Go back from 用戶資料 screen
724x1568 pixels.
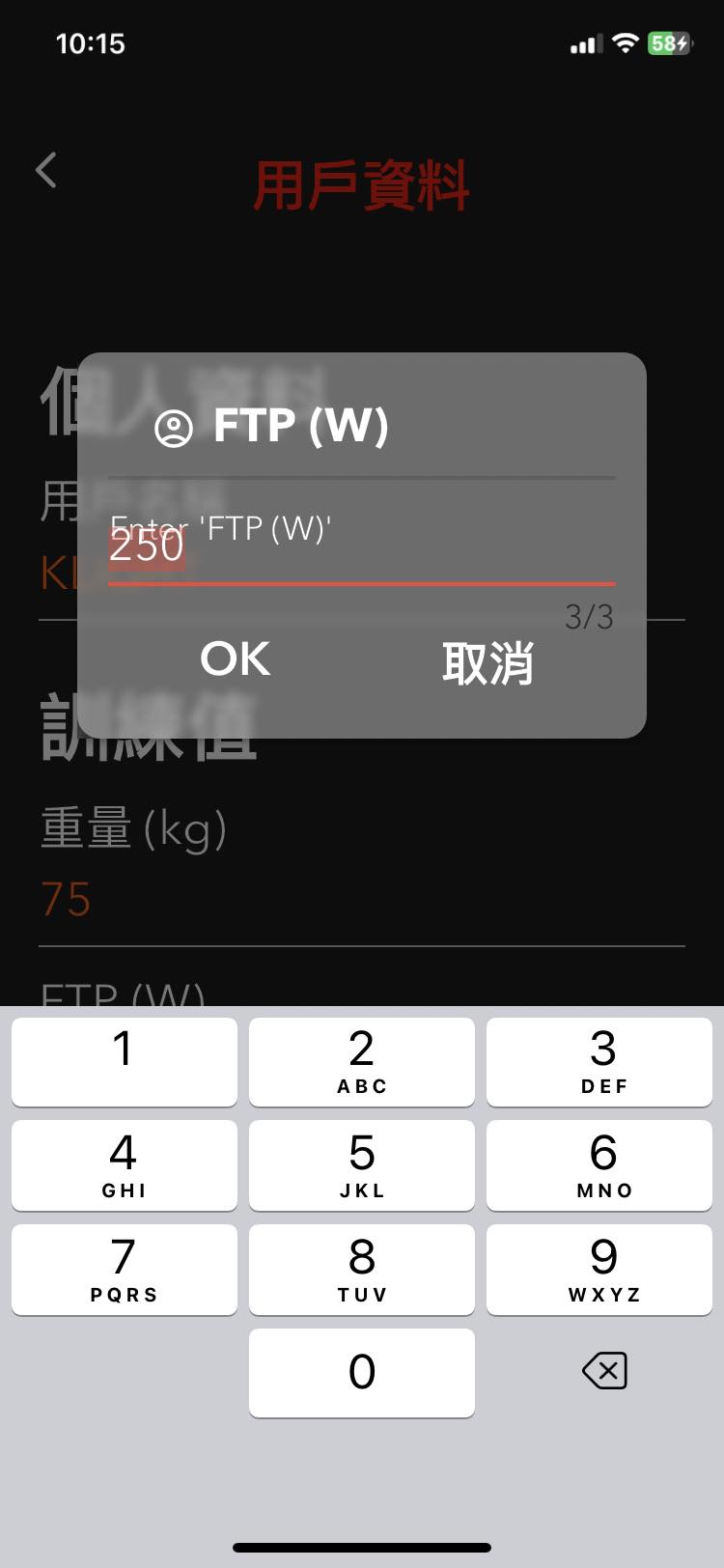[46, 171]
